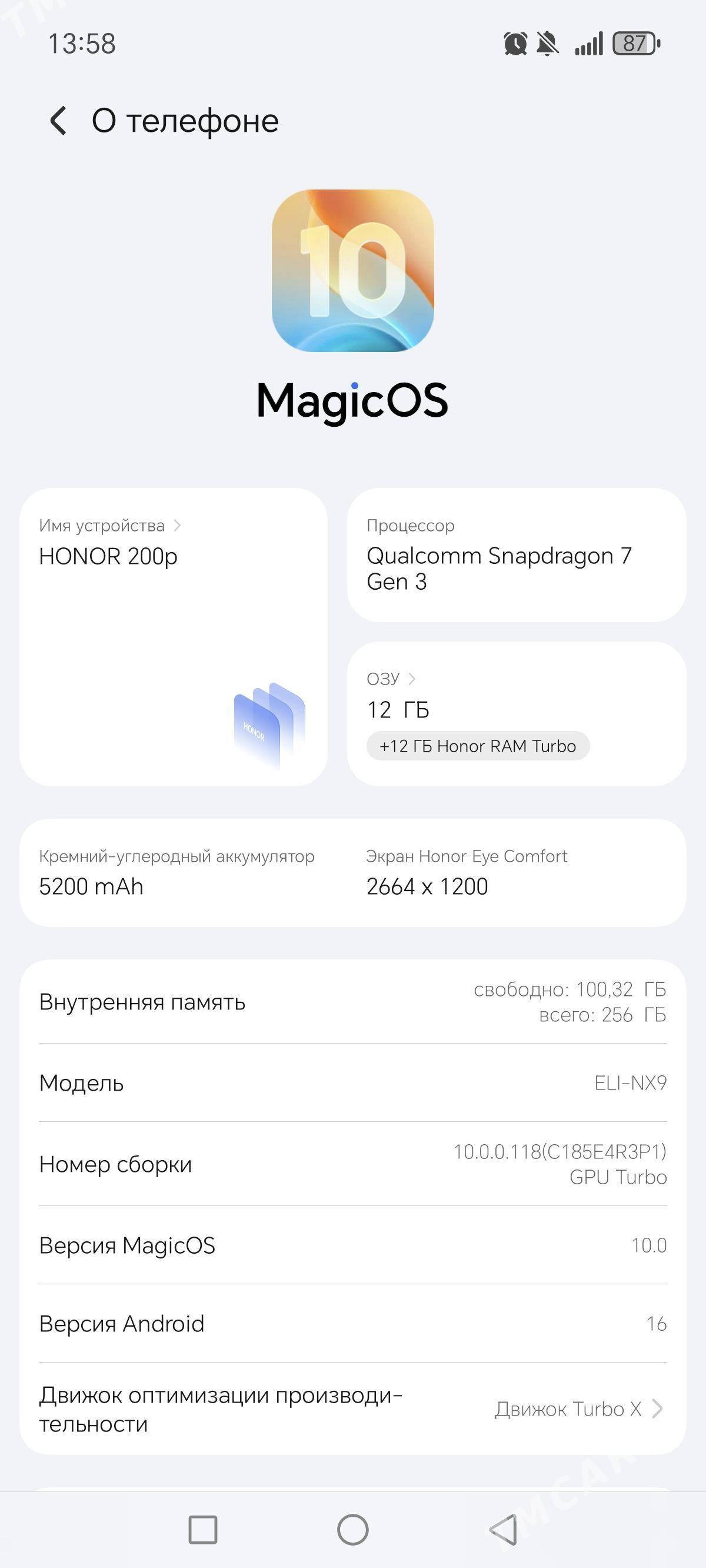The height and width of the screenshot is (1568, 706).
Task: Open recent apps with square button
Action: 202,1529
